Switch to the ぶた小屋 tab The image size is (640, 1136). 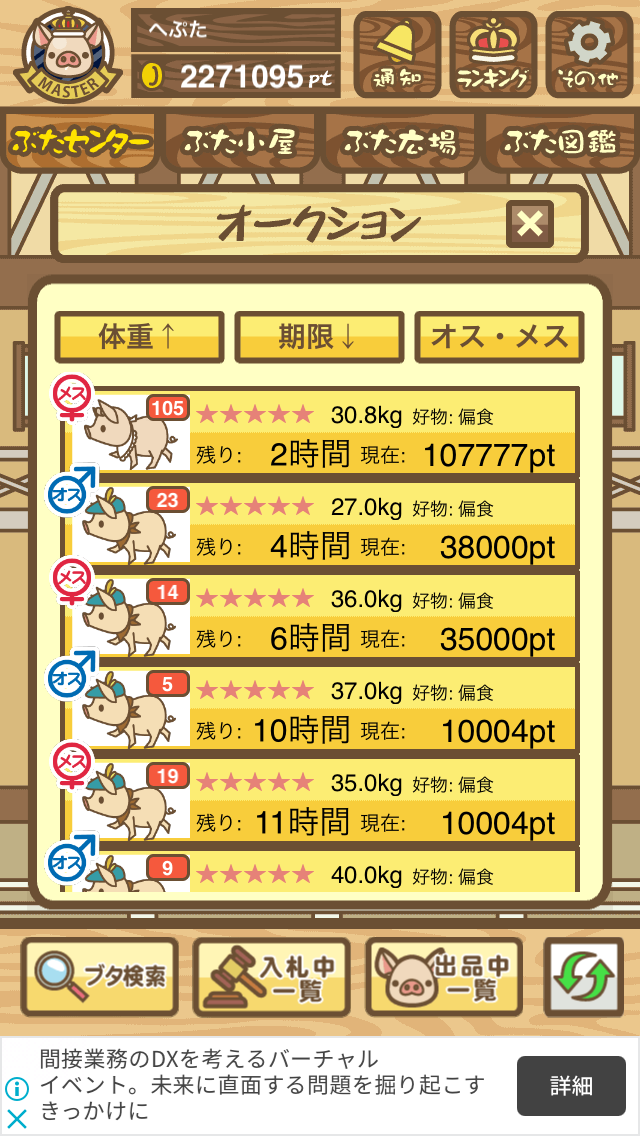(240, 142)
